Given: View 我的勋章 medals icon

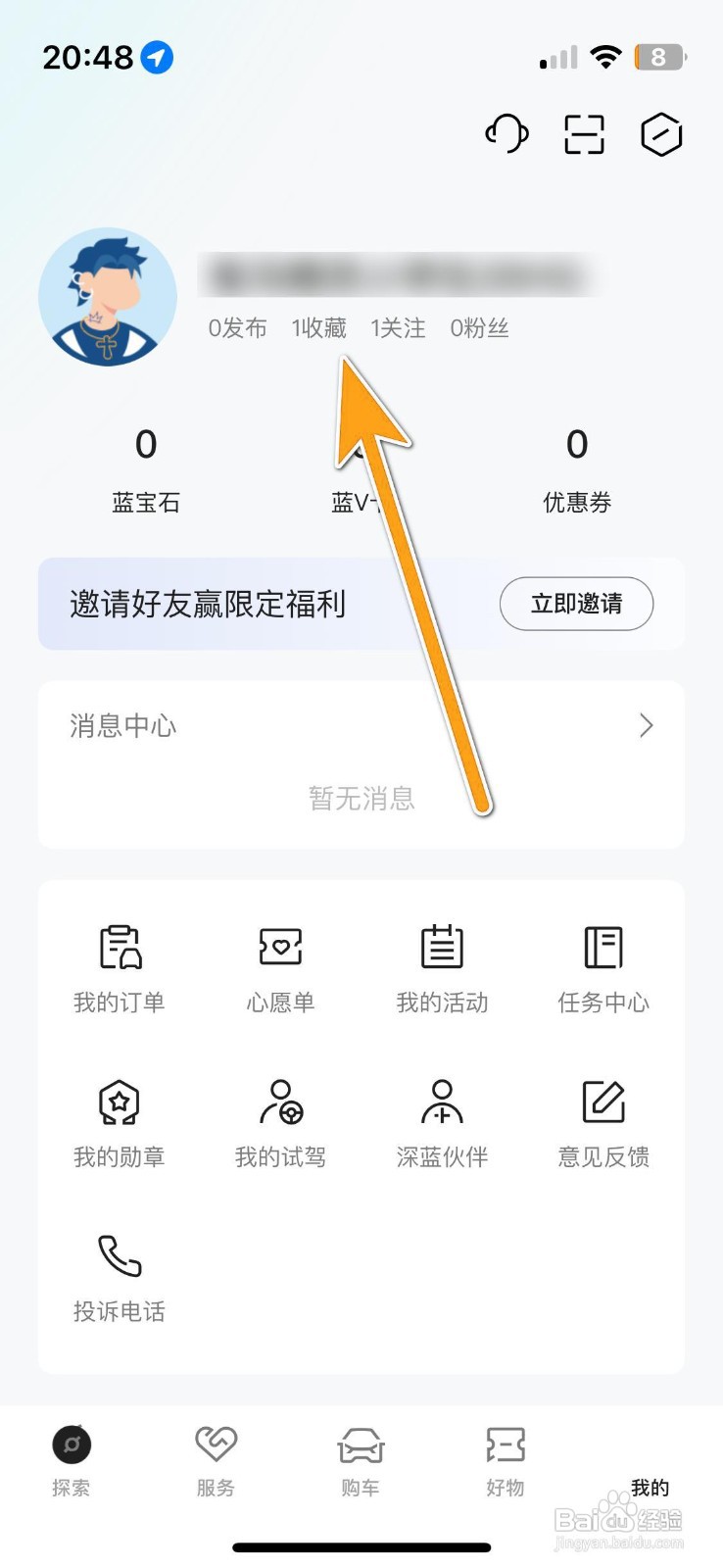Looking at the screenshot, I should tap(119, 1119).
